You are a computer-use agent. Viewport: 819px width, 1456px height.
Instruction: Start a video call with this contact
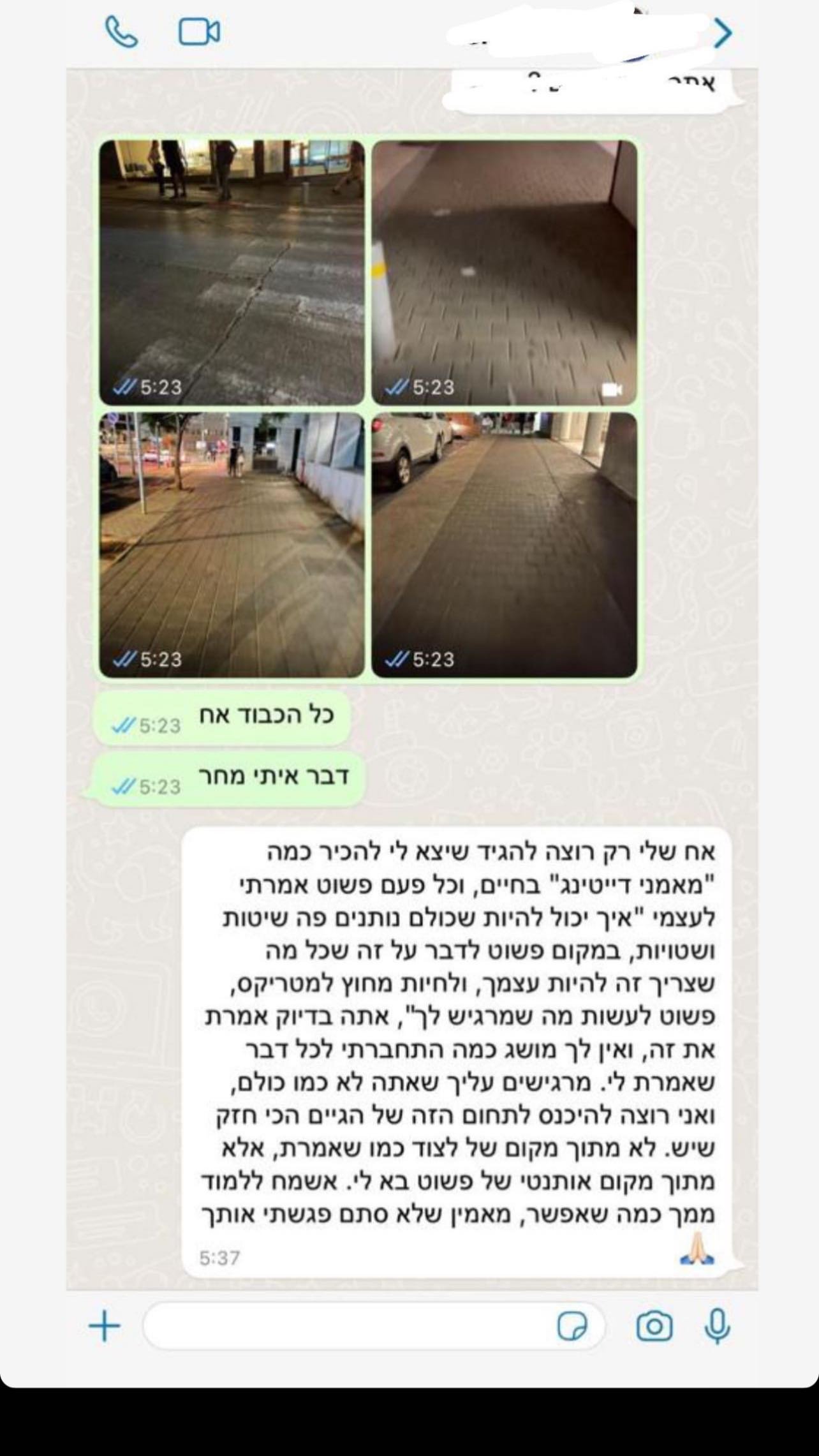199,32
